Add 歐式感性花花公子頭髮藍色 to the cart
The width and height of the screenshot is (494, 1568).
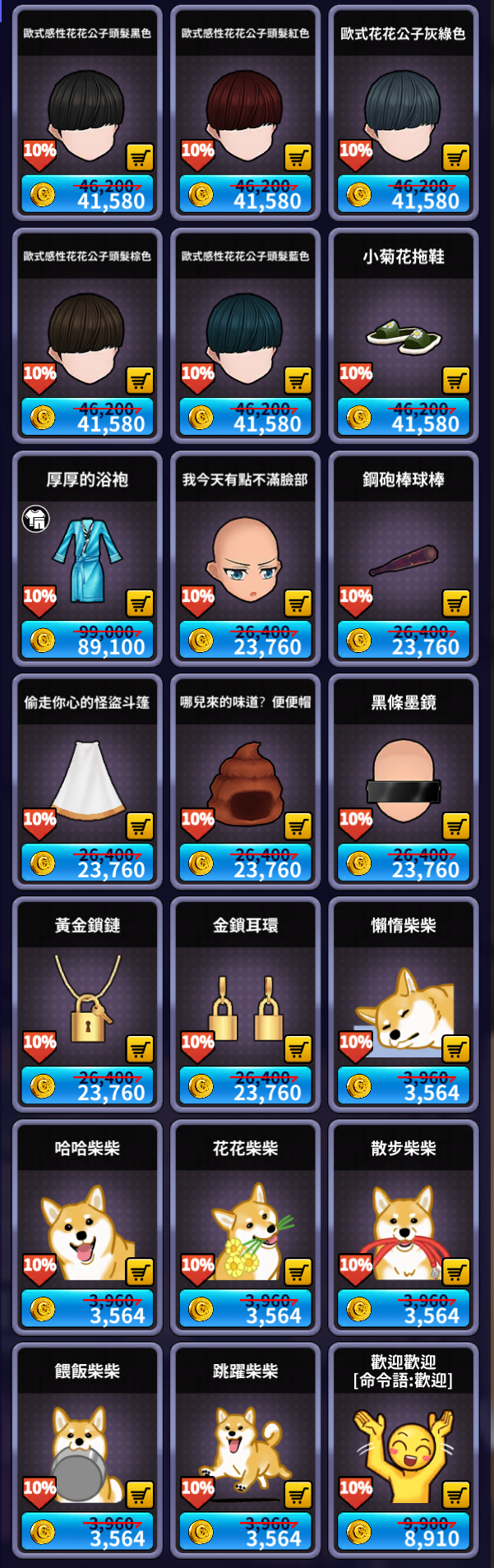(x=298, y=380)
